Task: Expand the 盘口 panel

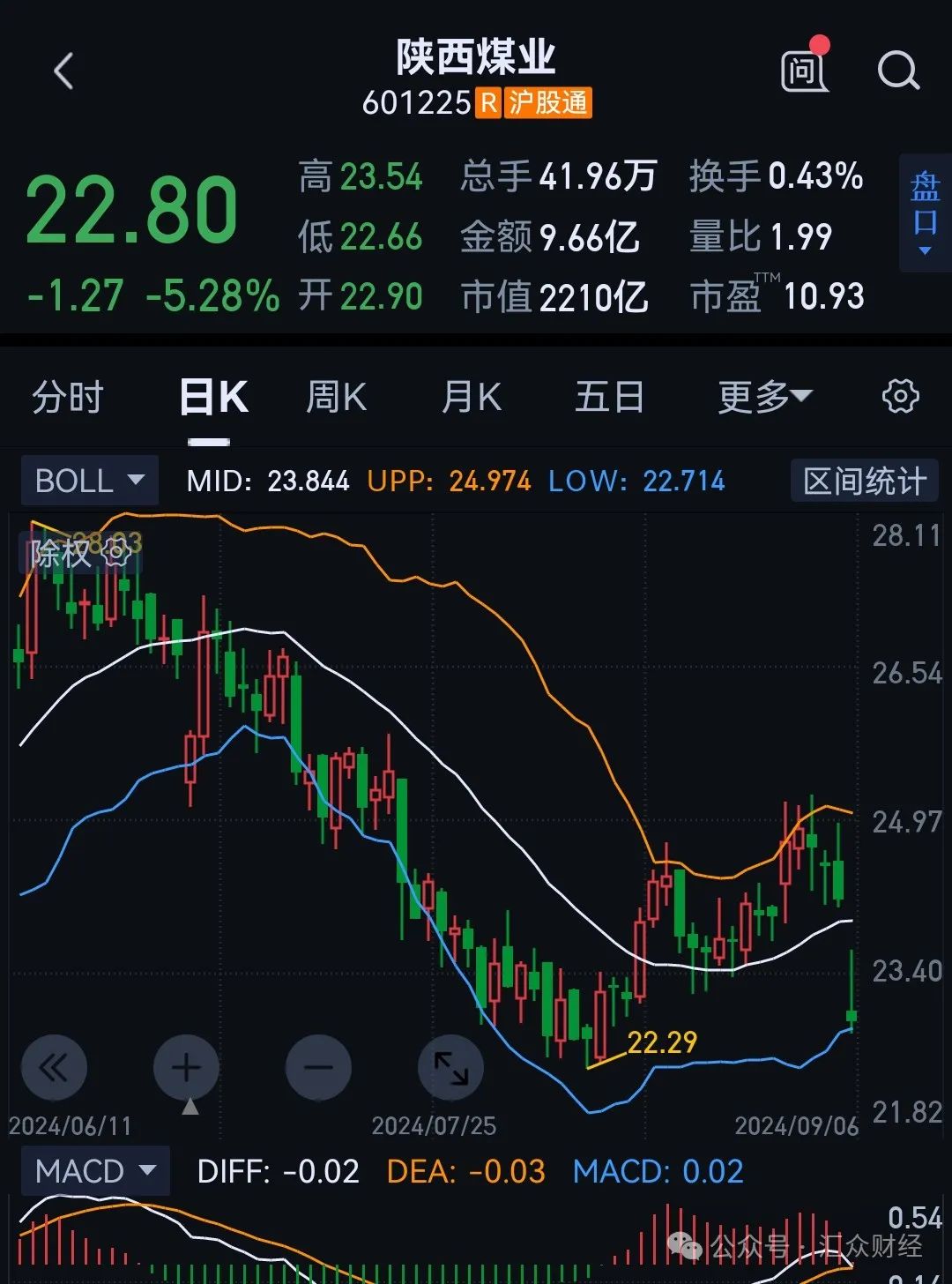Action: [x=925, y=213]
